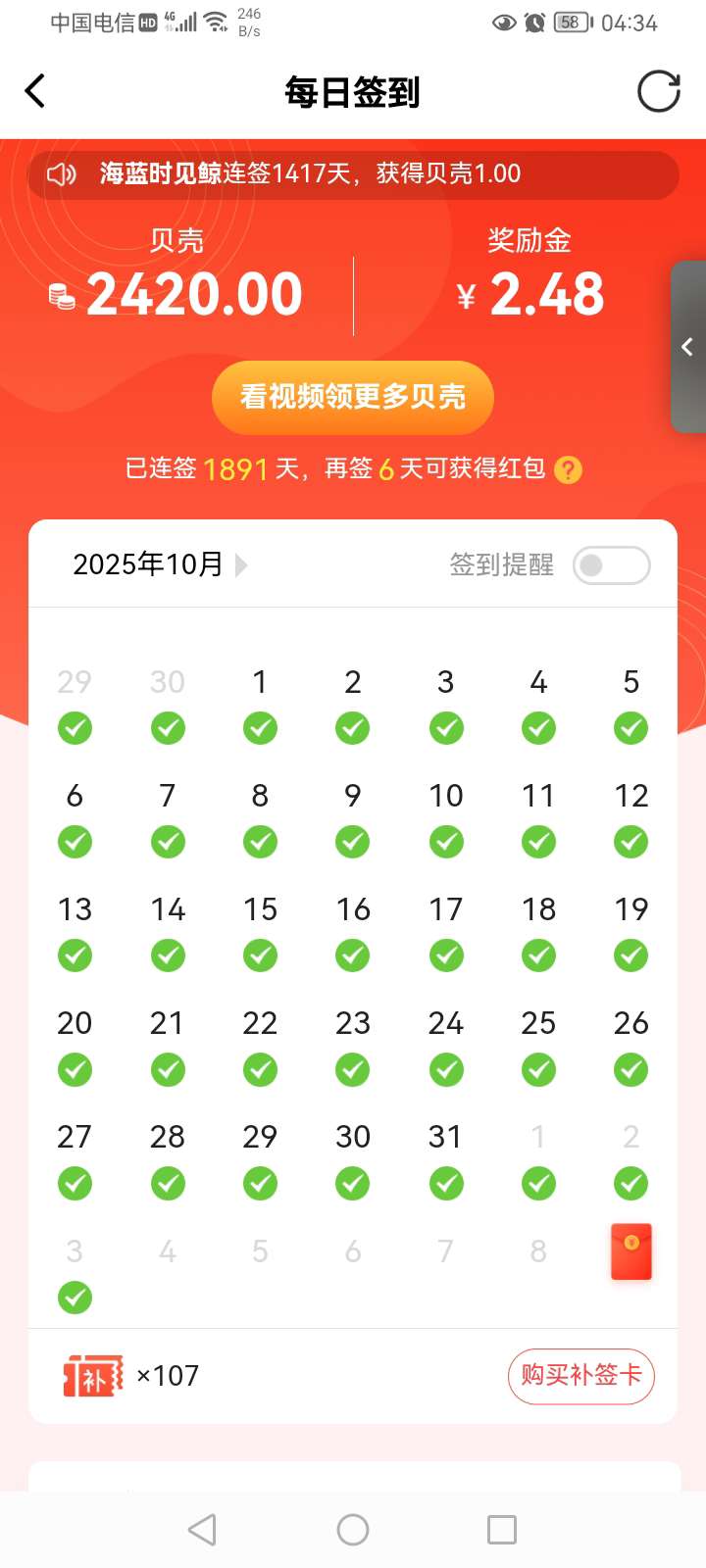Expand the 2025年10月 month selector
Image resolution: width=706 pixels, height=1568 pixels.
pos(241,564)
